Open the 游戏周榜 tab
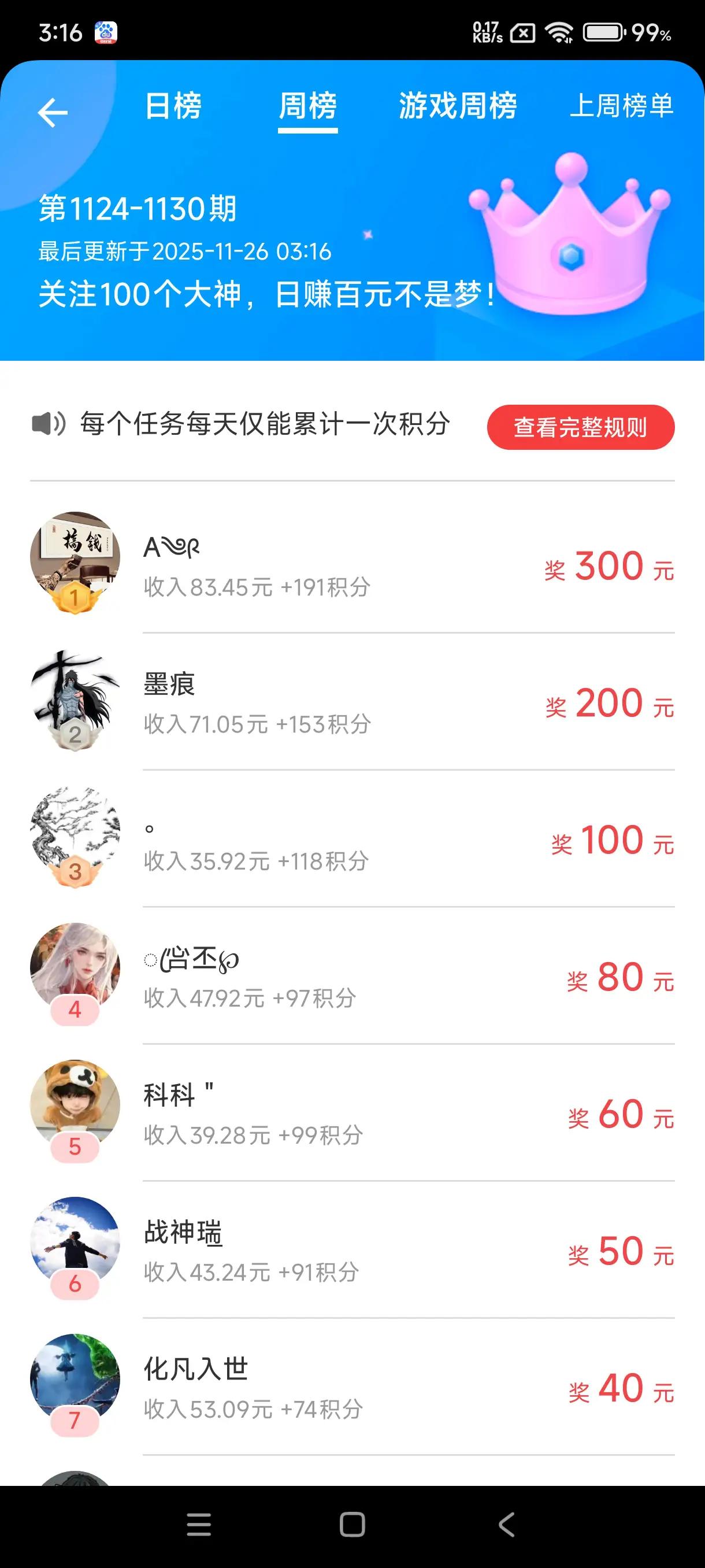Screen dimensions: 705x1568 [458, 106]
